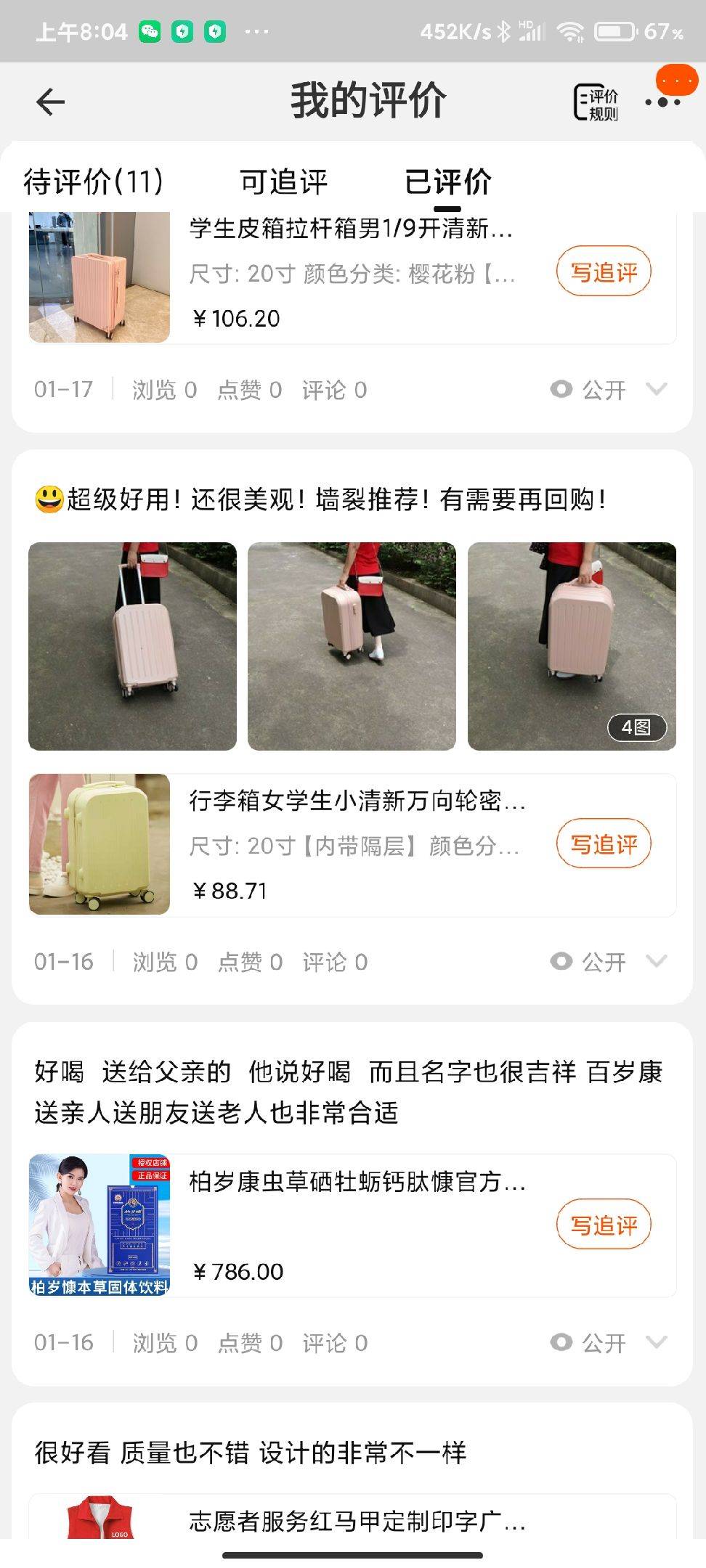706x1568 pixels.
Task: Go back using the top-left arrow
Action: coord(50,102)
